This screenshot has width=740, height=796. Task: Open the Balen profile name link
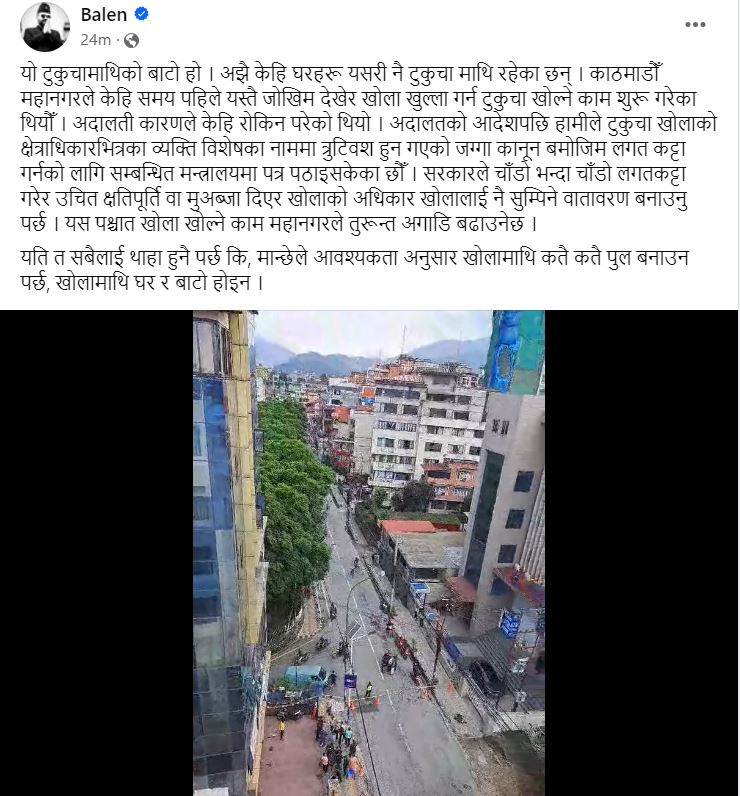pos(104,15)
